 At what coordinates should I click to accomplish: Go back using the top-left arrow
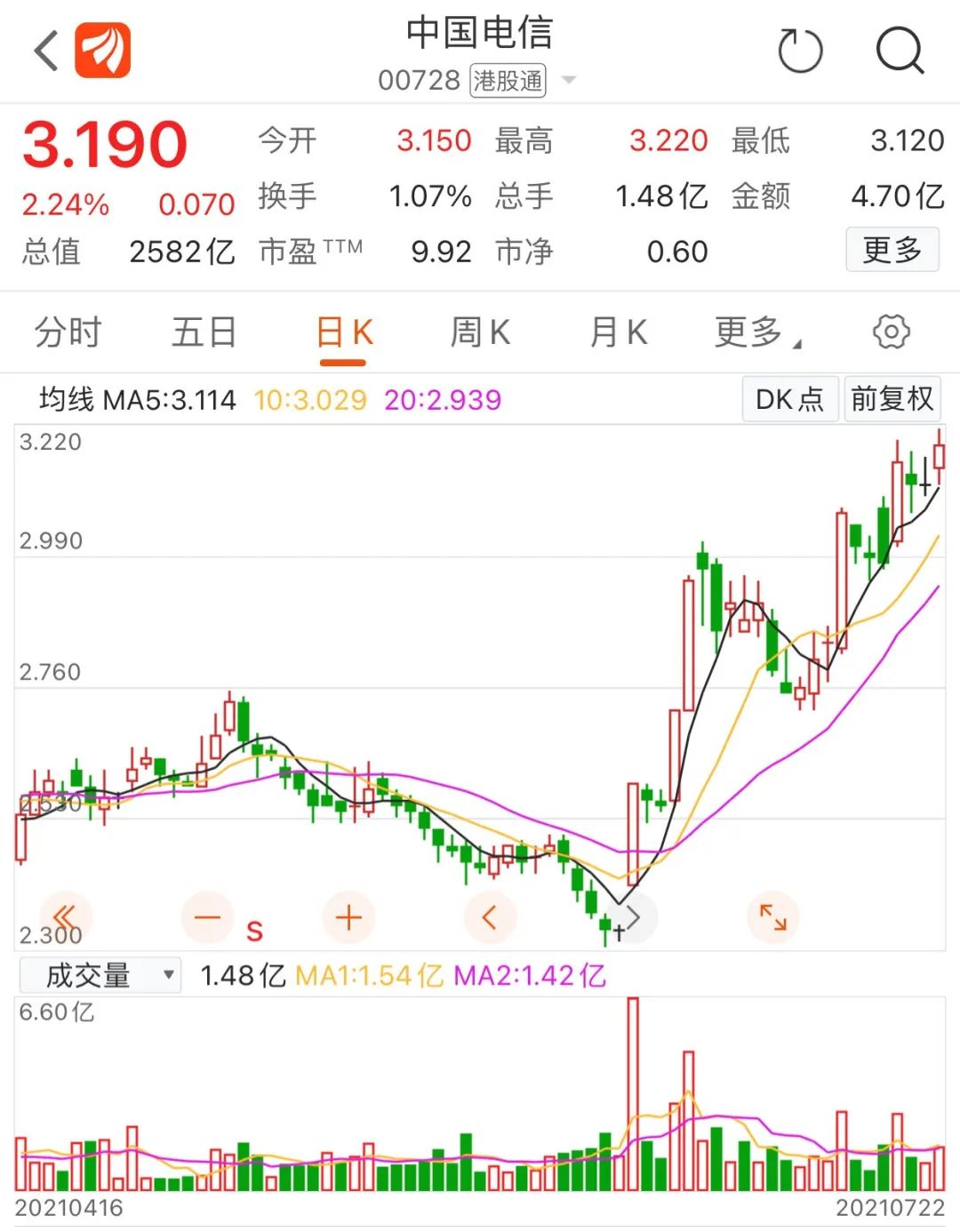tap(46, 50)
